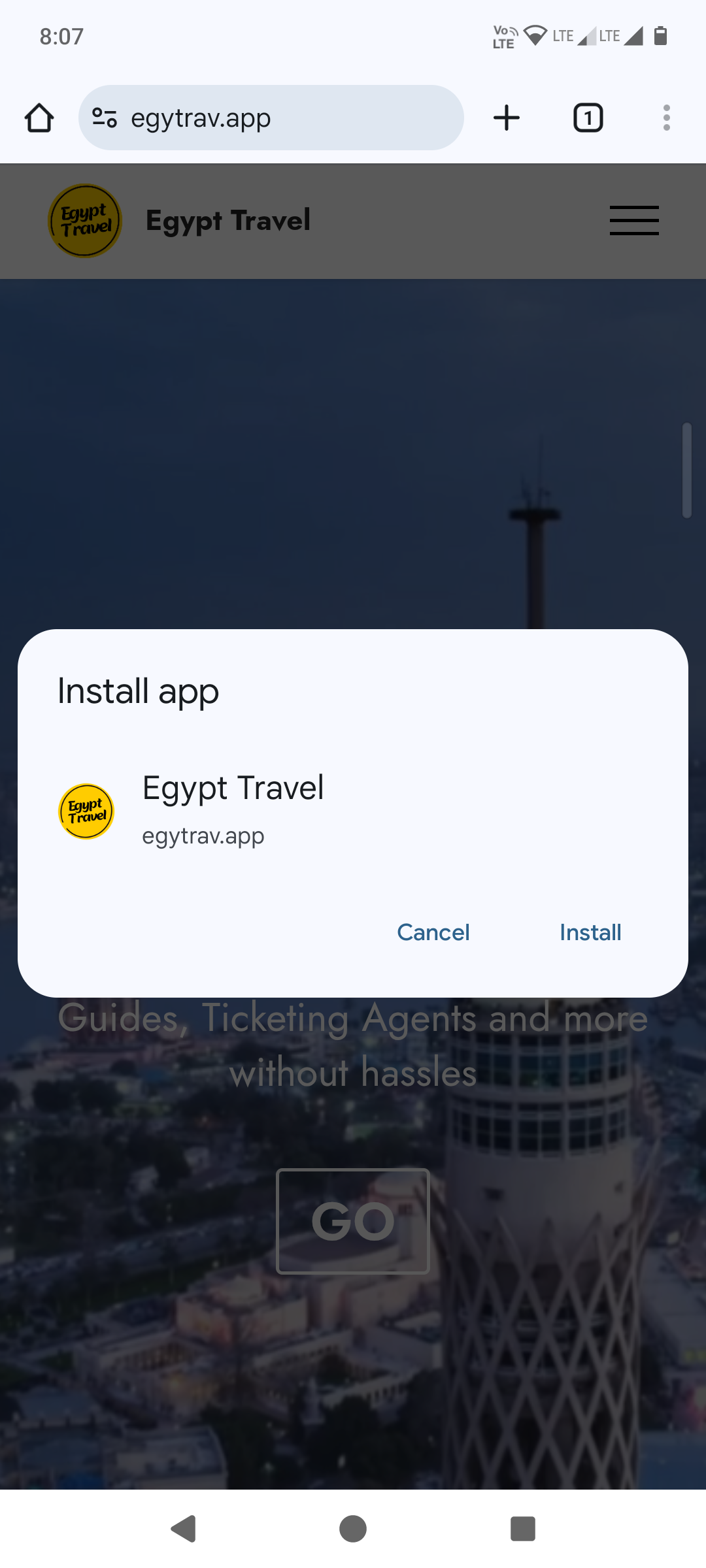
Task: Open the tab switcher showing 1 tab
Action: click(x=588, y=118)
